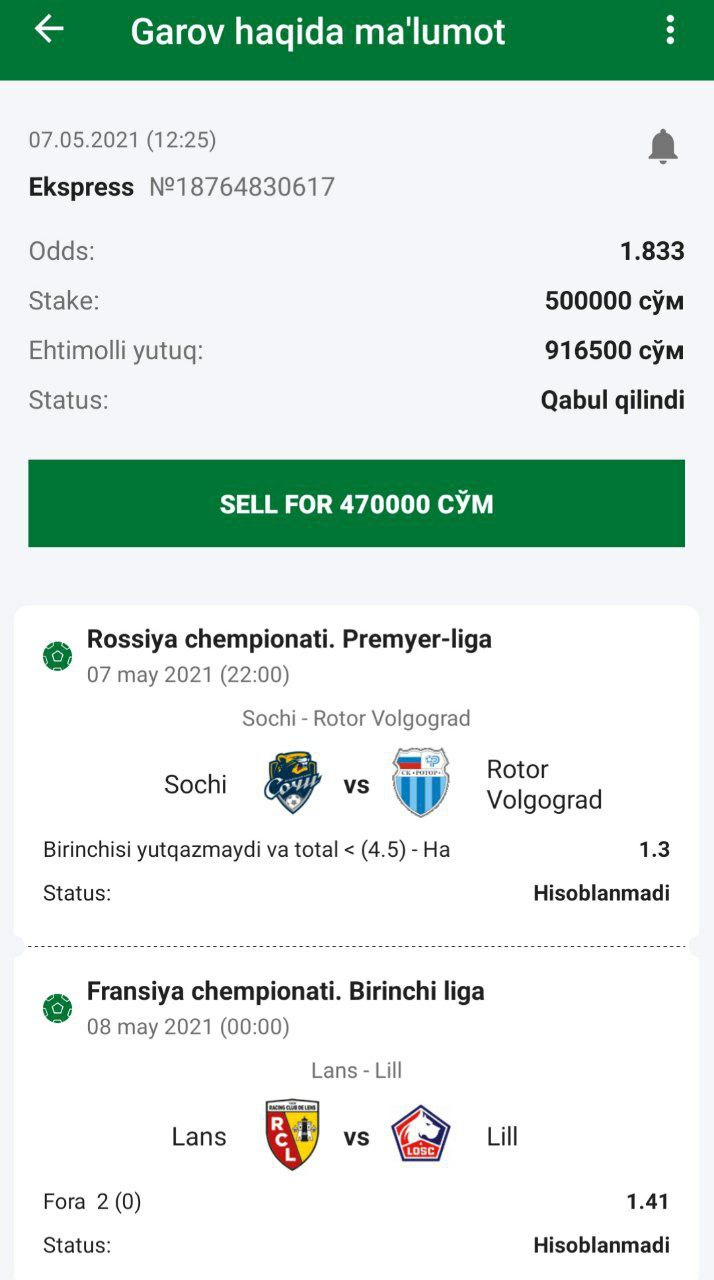This screenshot has width=714, height=1280.
Task: Open the three-dot overflow menu
Action: (x=670, y=30)
